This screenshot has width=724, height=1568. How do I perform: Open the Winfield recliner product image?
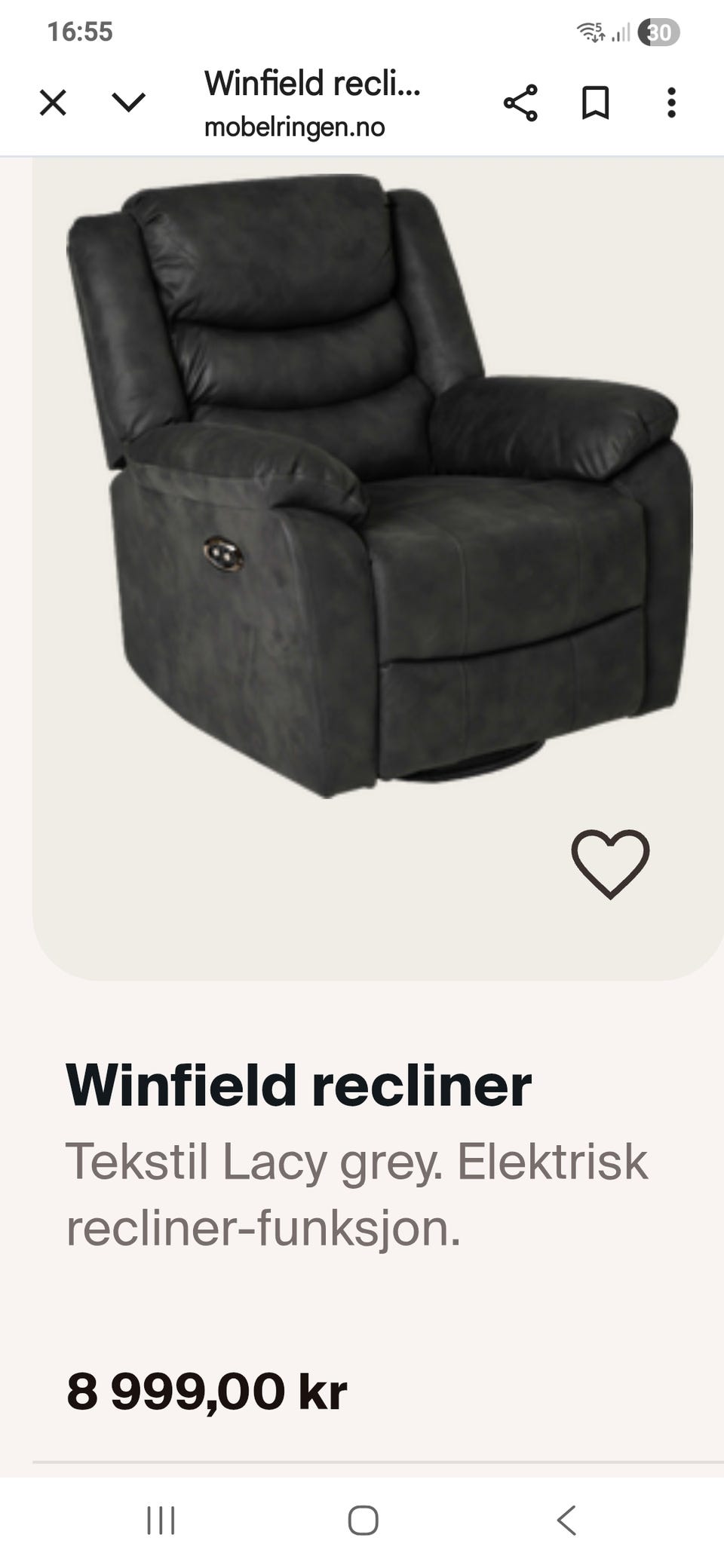coord(377,490)
